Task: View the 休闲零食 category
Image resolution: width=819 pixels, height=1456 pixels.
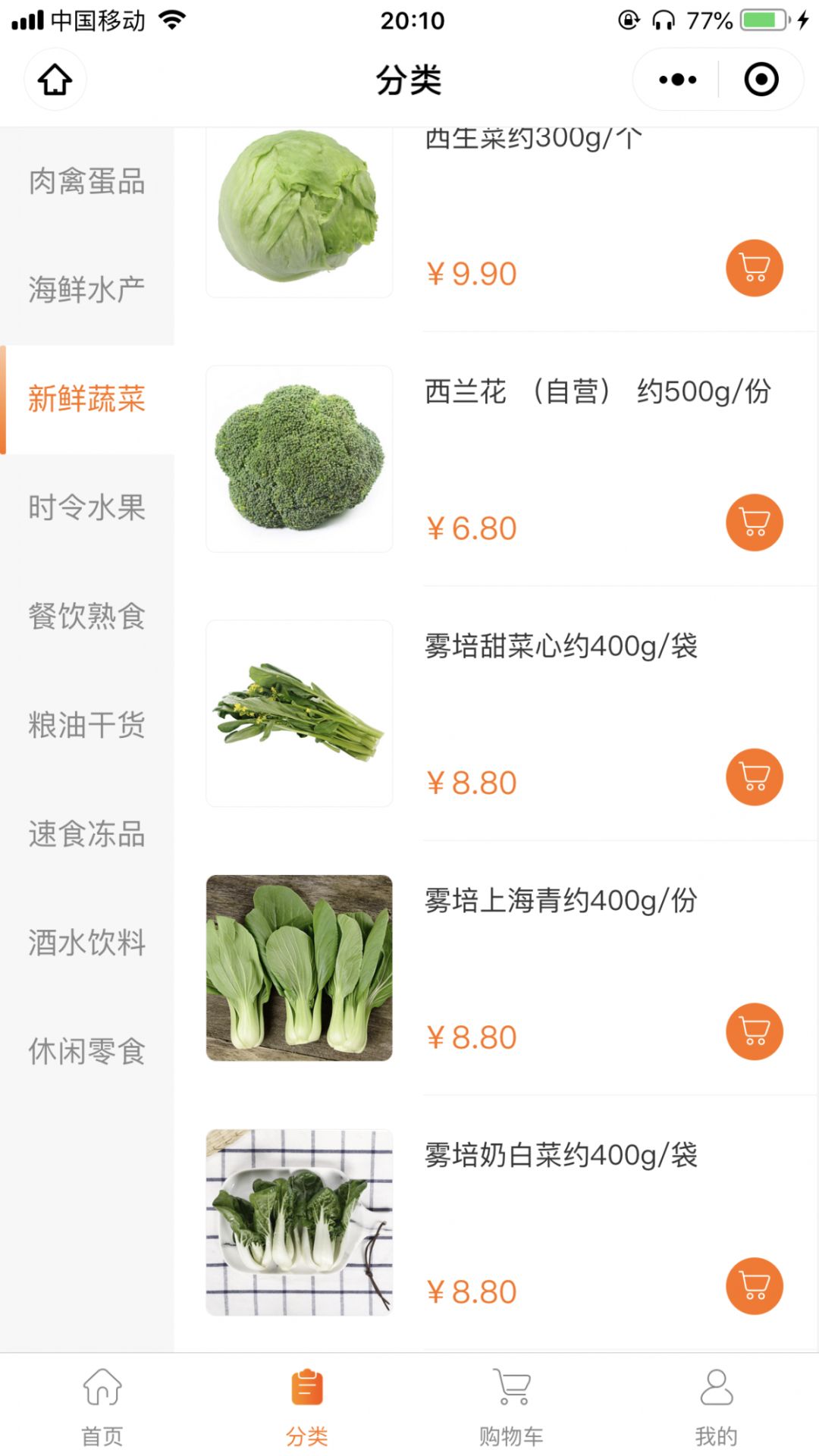Action: (87, 1052)
